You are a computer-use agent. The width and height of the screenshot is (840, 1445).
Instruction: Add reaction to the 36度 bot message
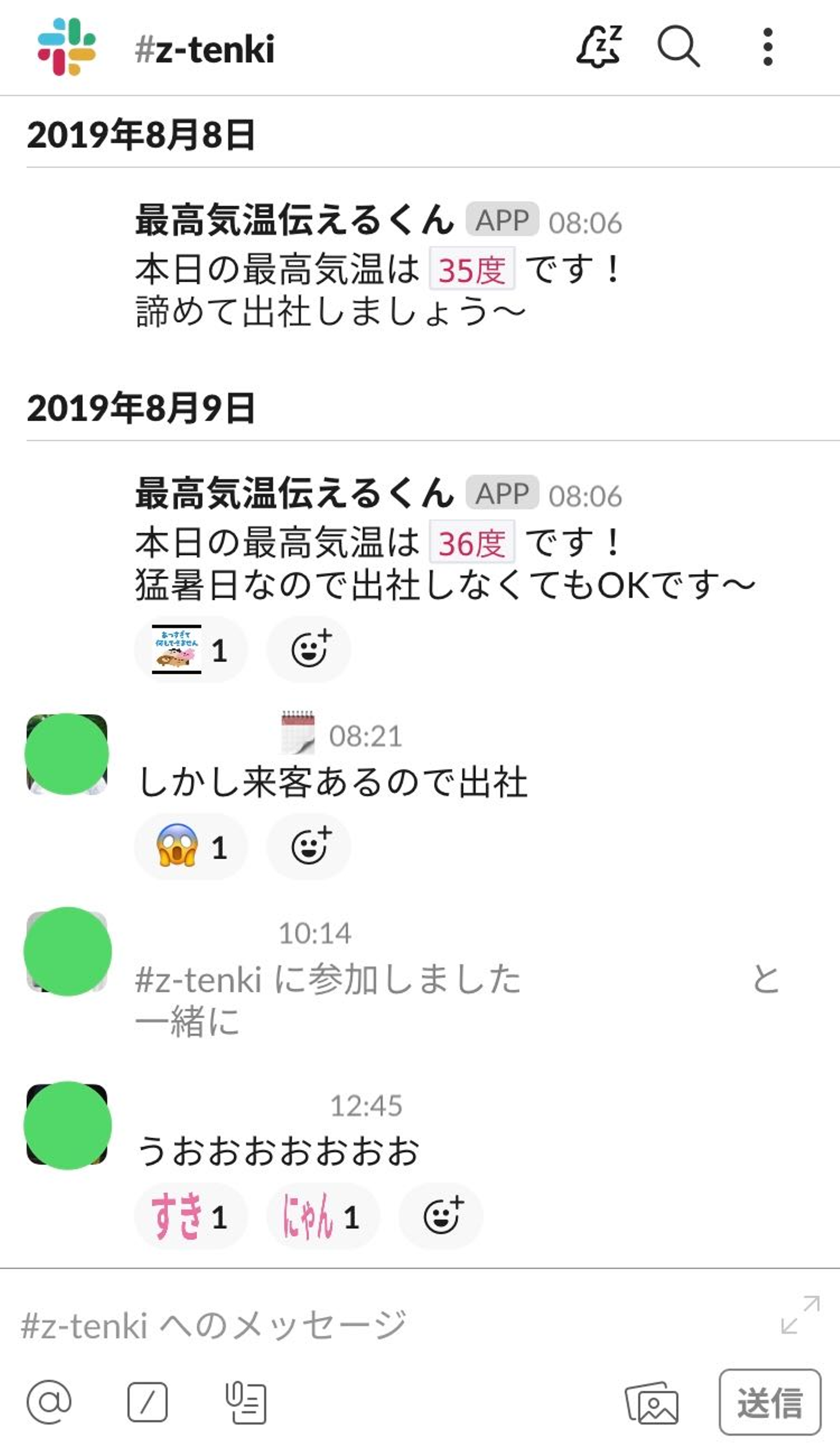click(310, 649)
